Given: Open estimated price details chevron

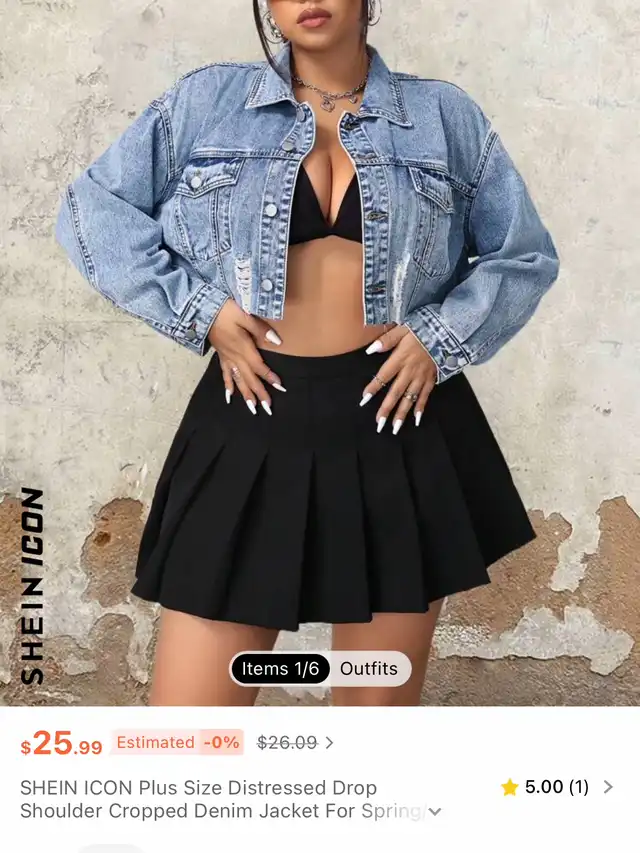Looking at the screenshot, I should [330, 743].
